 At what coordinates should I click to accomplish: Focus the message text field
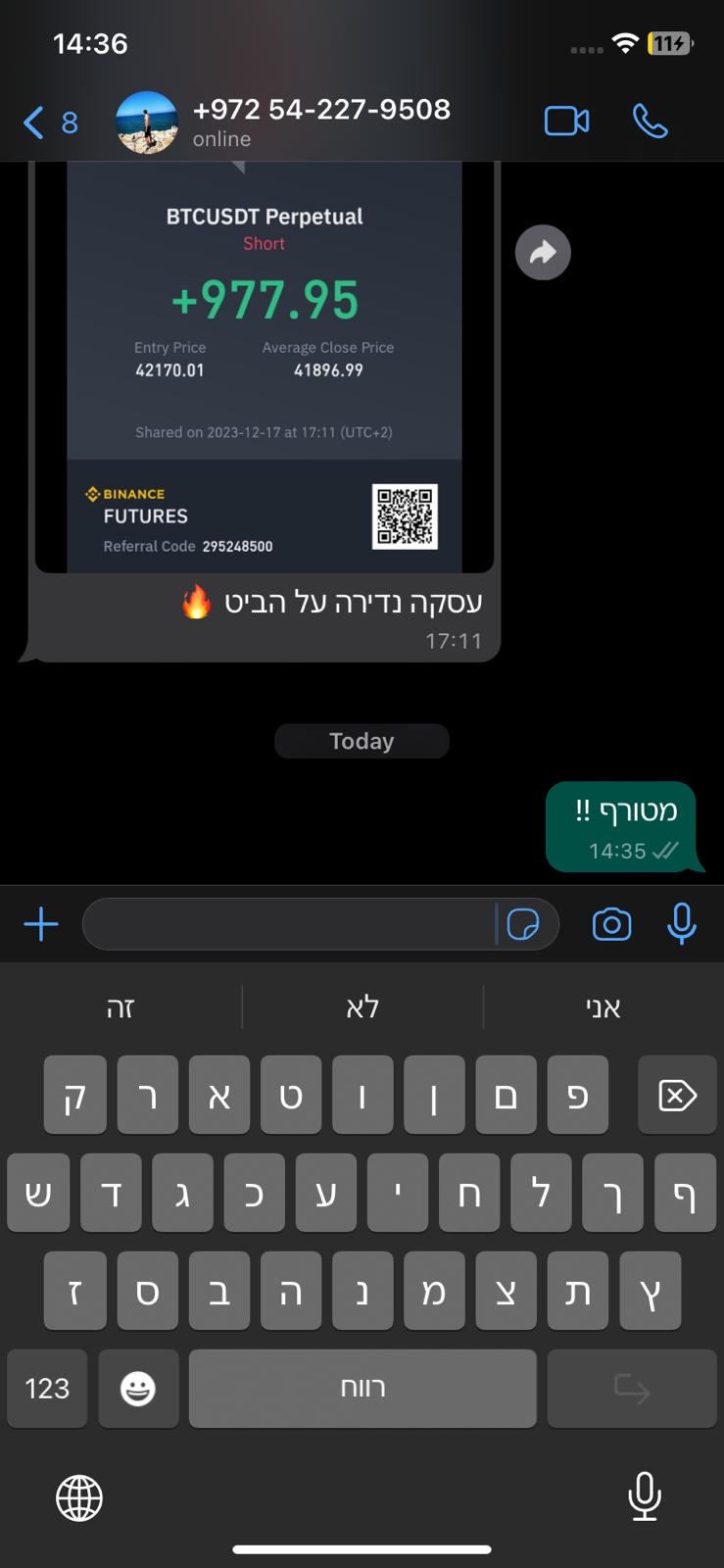pos(289,924)
